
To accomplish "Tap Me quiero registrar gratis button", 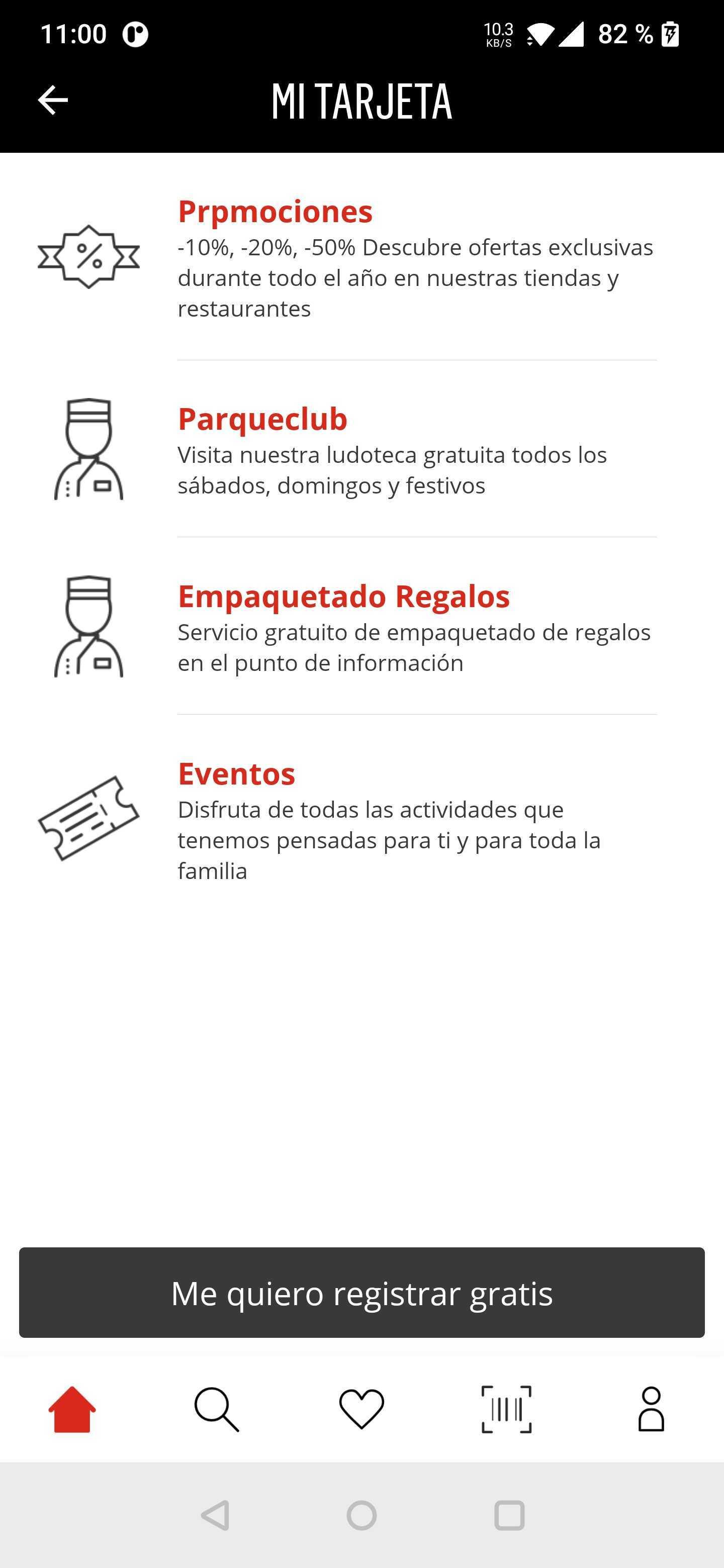I will tap(361, 1293).
